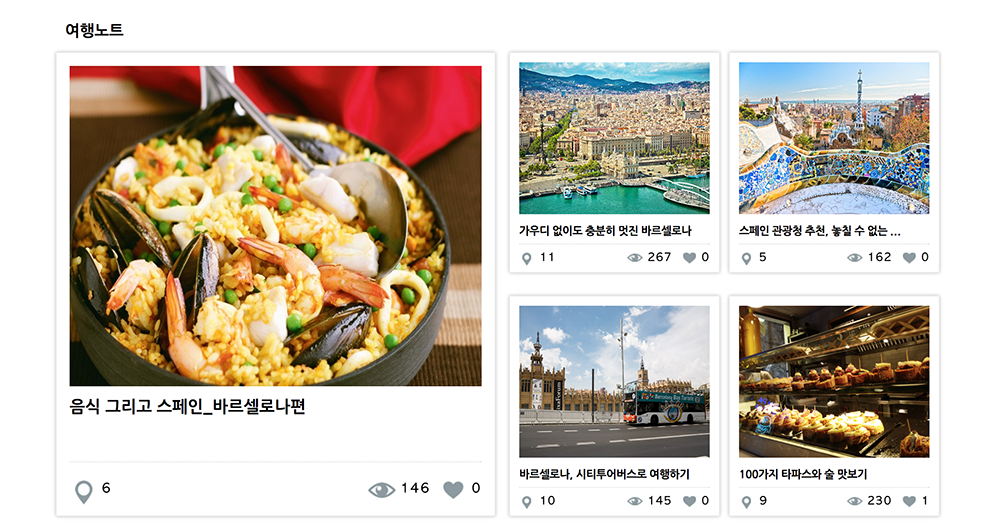Like the 음식 그리고 스페인 note
1000x530 pixels.
tap(453, 489)
